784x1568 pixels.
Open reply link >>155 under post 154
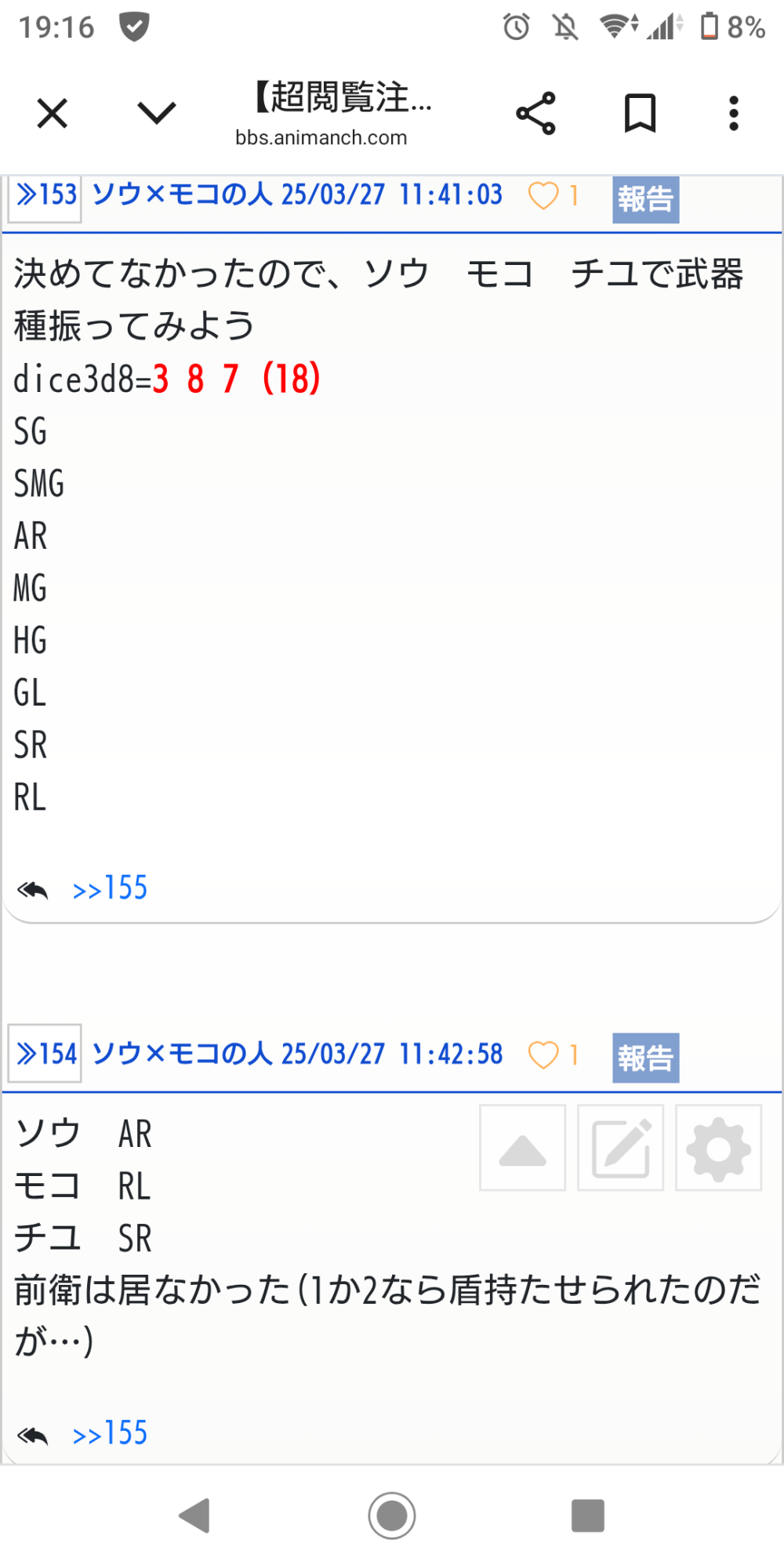point(110,1433)
